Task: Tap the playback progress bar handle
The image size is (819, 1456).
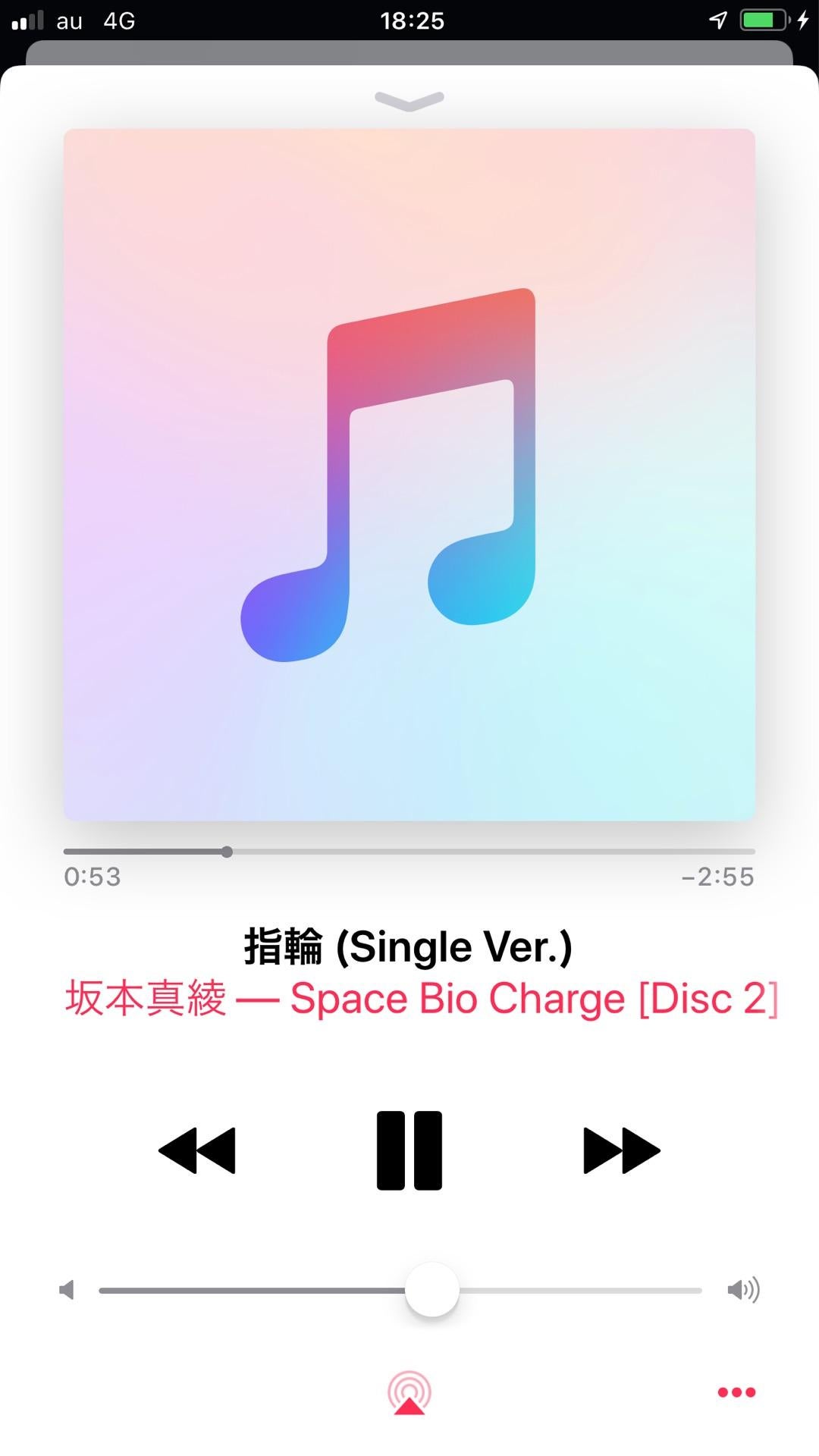Action: tap(227, 852)
